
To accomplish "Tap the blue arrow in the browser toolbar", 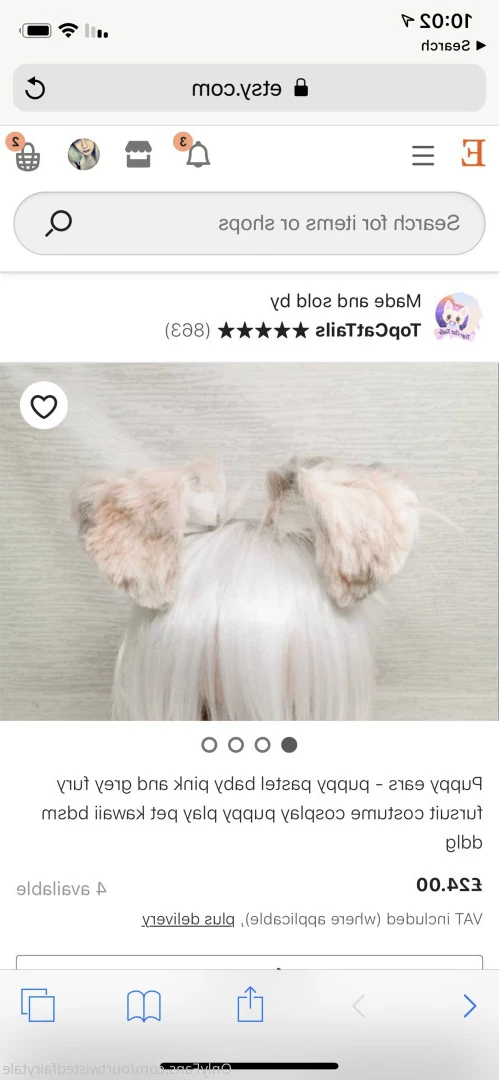I will point(469,1006).
